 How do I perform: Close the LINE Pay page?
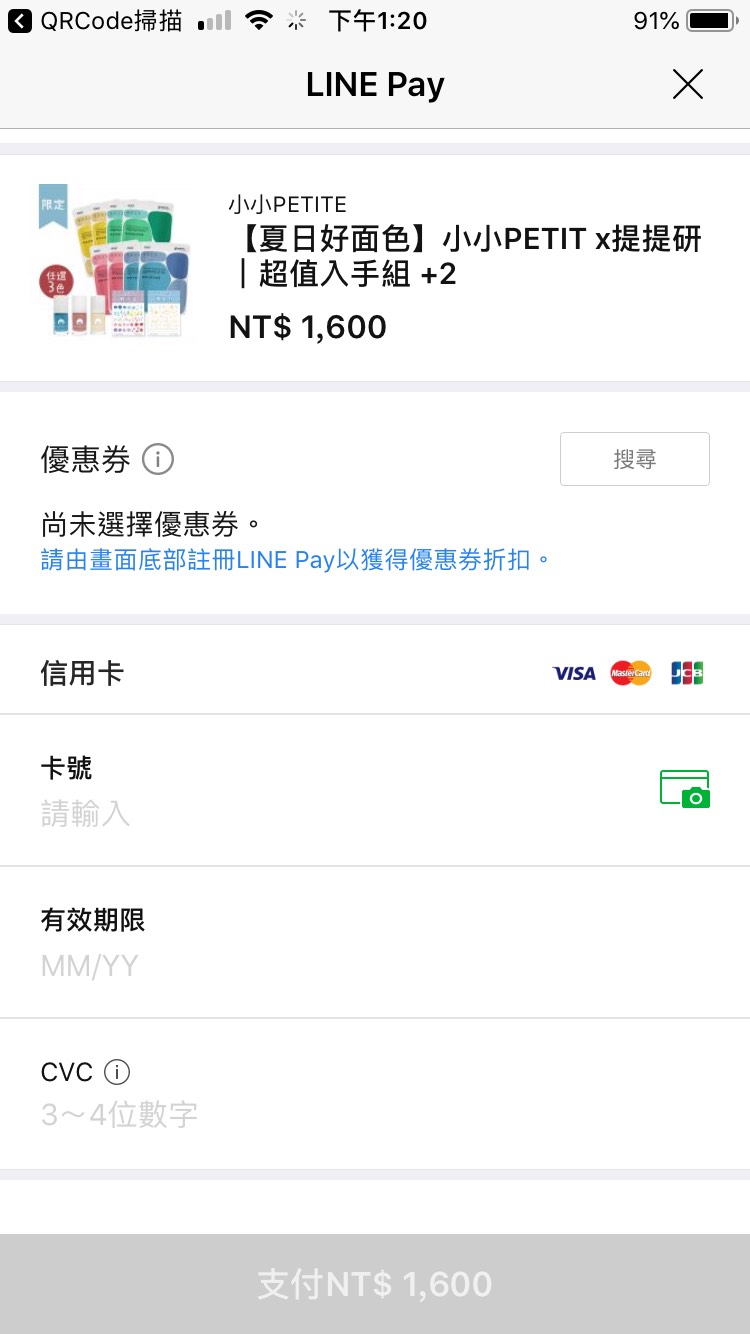pyautogui.click(x=688, y=85)
